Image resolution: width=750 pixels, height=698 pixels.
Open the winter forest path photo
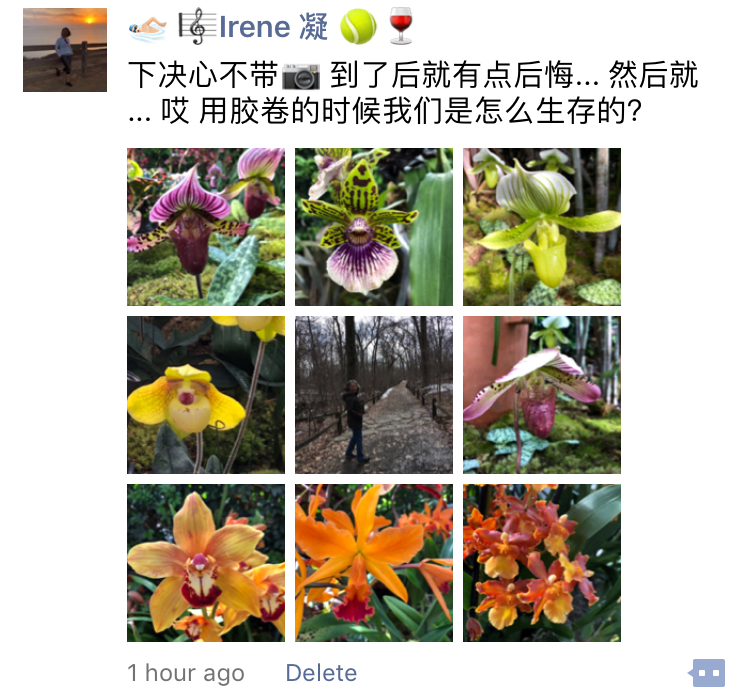tap(373, 395)
